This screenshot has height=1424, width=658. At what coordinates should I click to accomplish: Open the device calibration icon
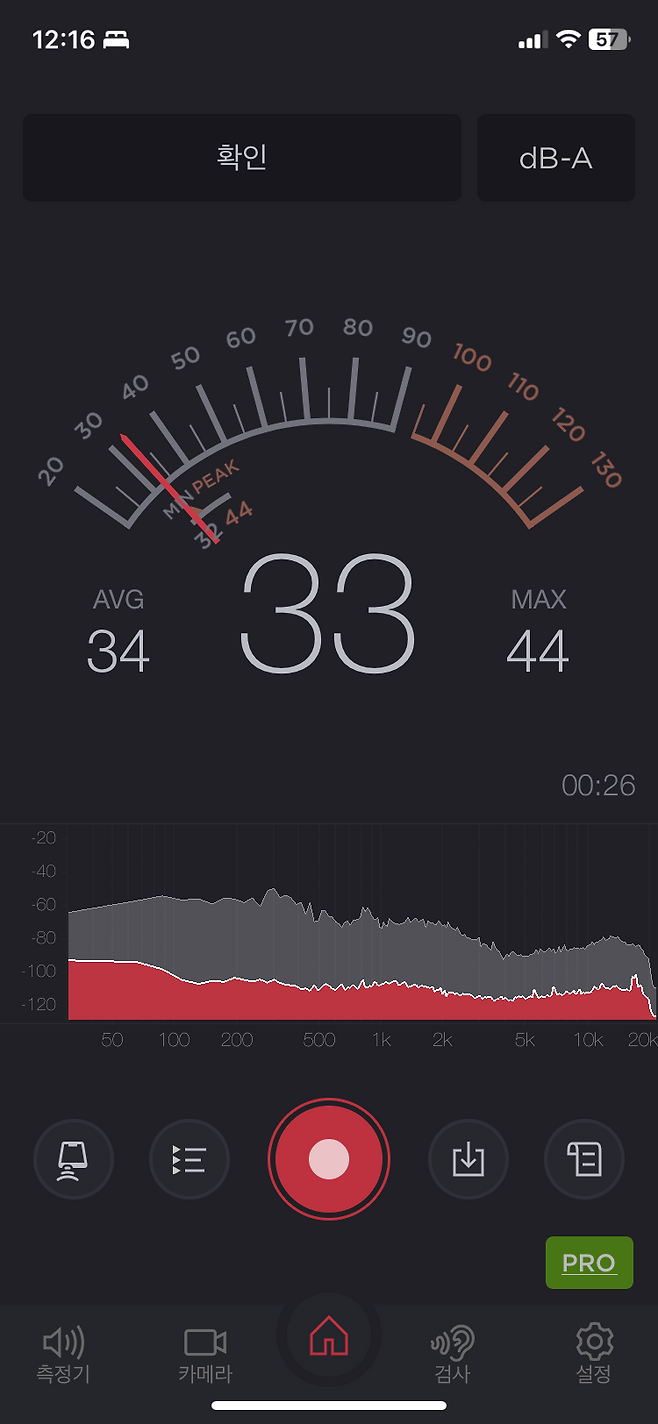(x=74, y=1160)
